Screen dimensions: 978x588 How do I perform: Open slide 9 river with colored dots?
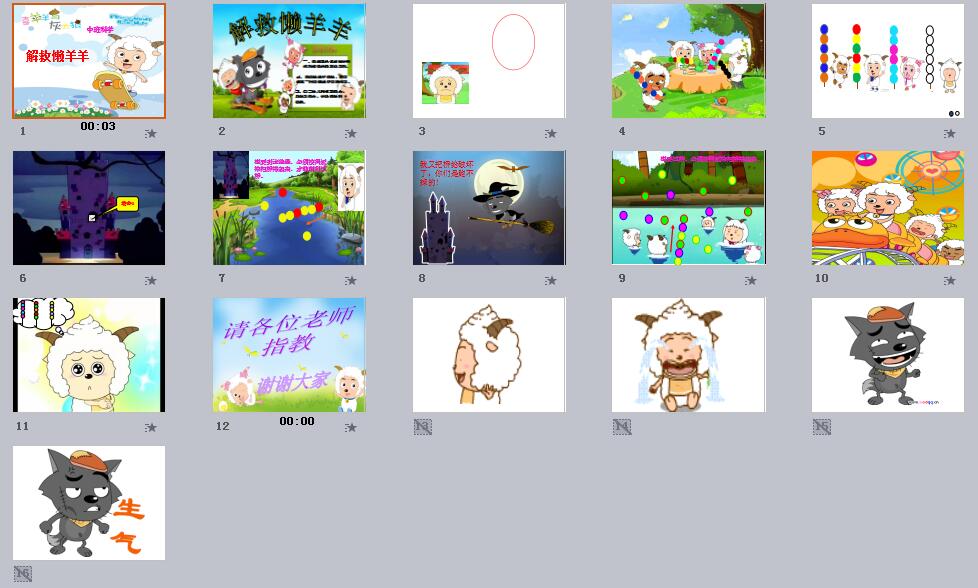pyautogui.click(x=688, y=208)
